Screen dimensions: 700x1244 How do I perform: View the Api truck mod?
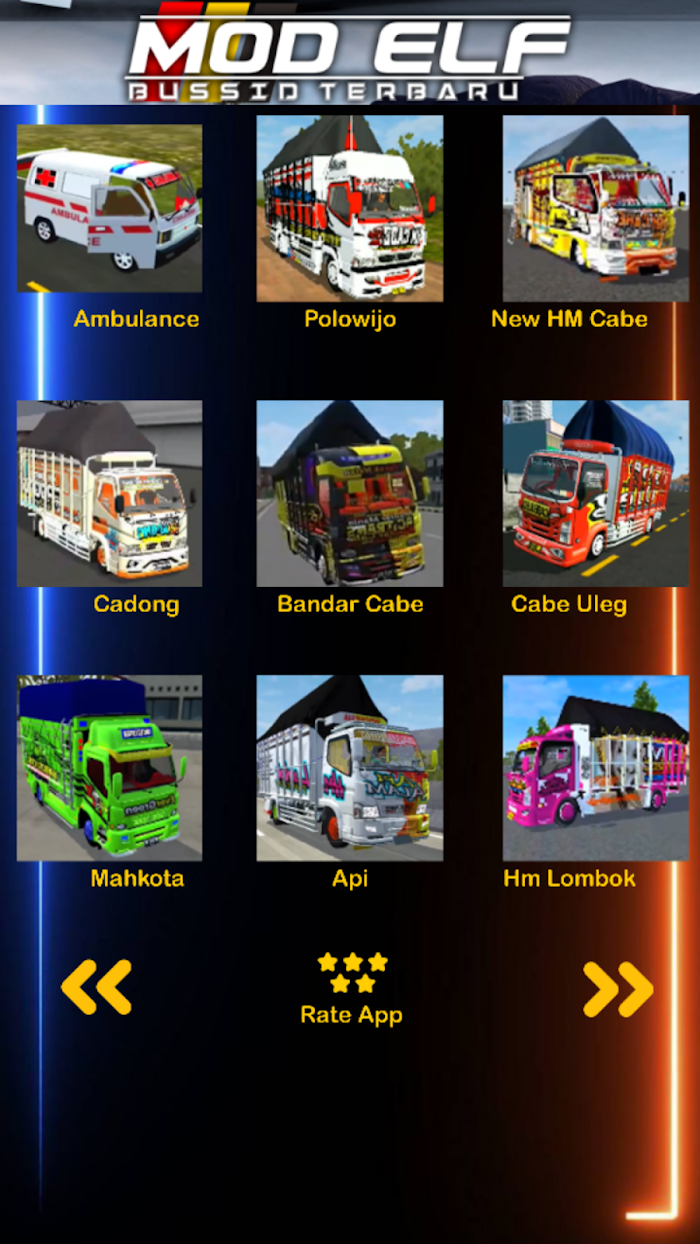350,768
